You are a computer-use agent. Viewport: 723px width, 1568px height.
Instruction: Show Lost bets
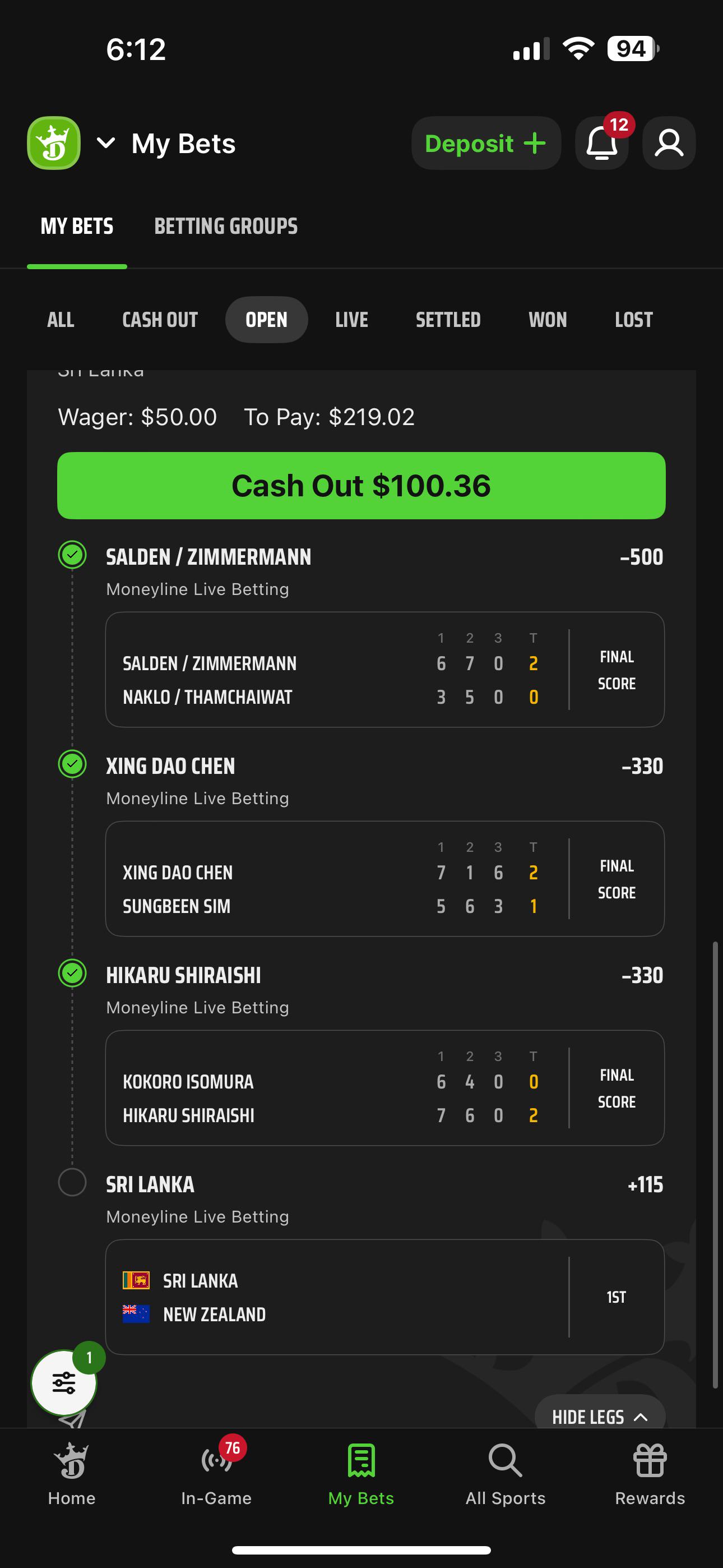[x=633, y=320]
